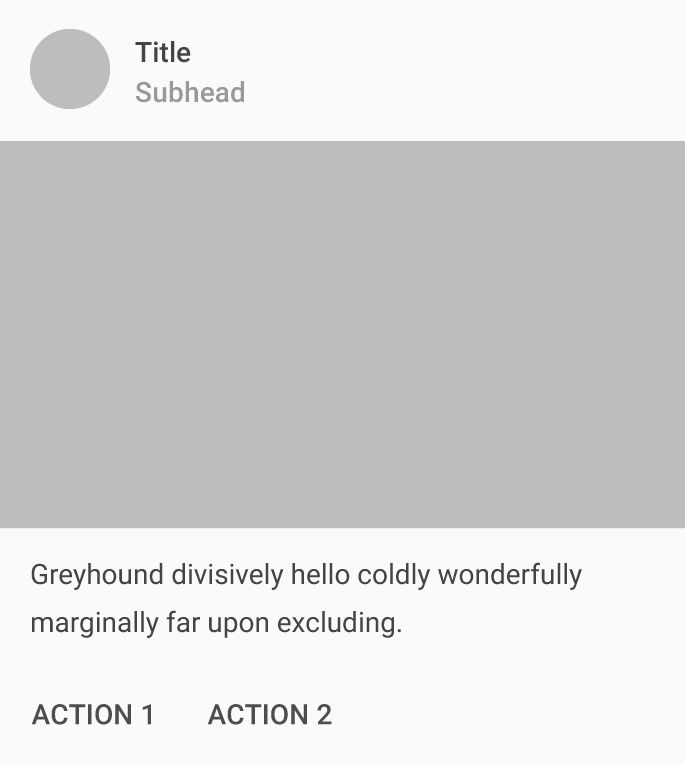This screenshot has height=764, width=685.
Task: Open the card's grey media image
Action: click(x=342, y=334)
